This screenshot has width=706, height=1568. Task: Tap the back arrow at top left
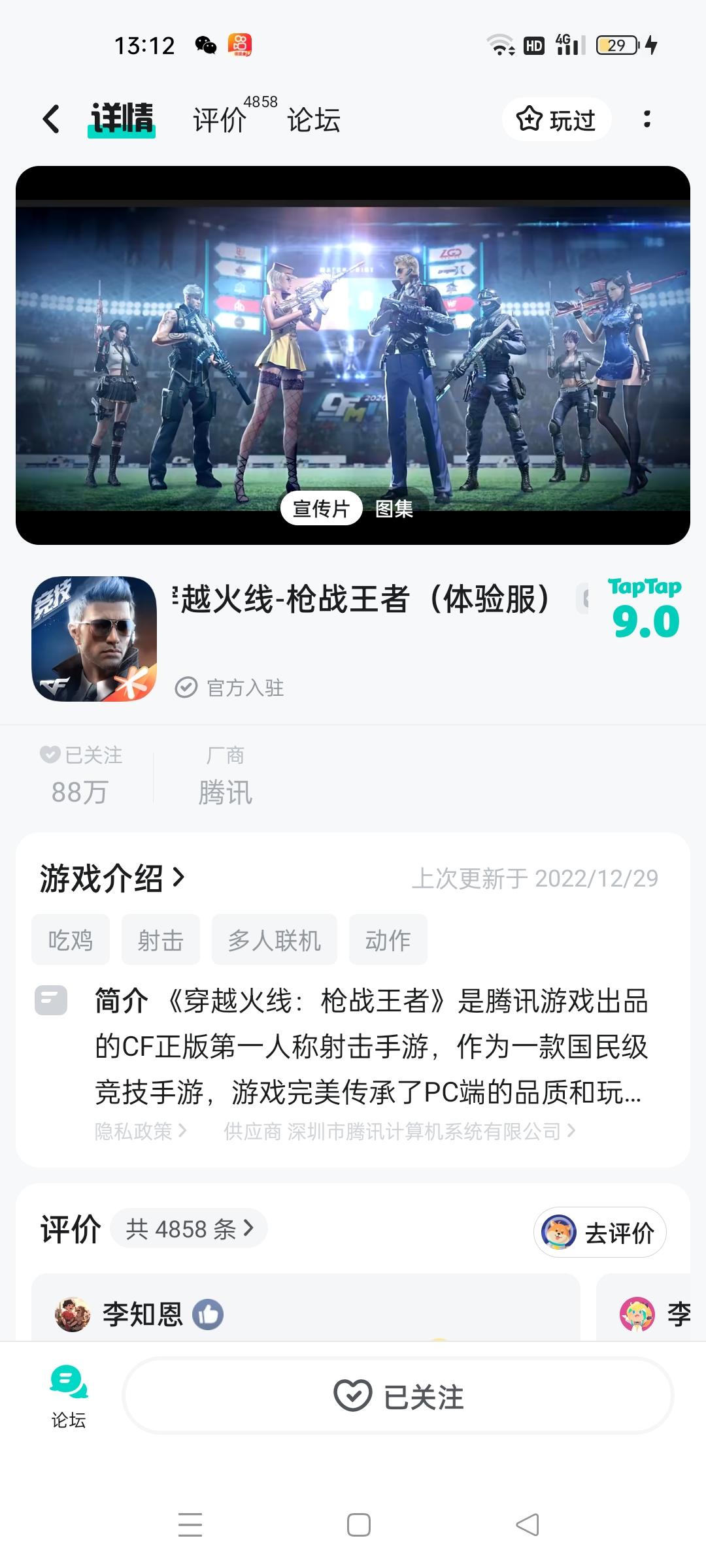click(x=52, y=120)
